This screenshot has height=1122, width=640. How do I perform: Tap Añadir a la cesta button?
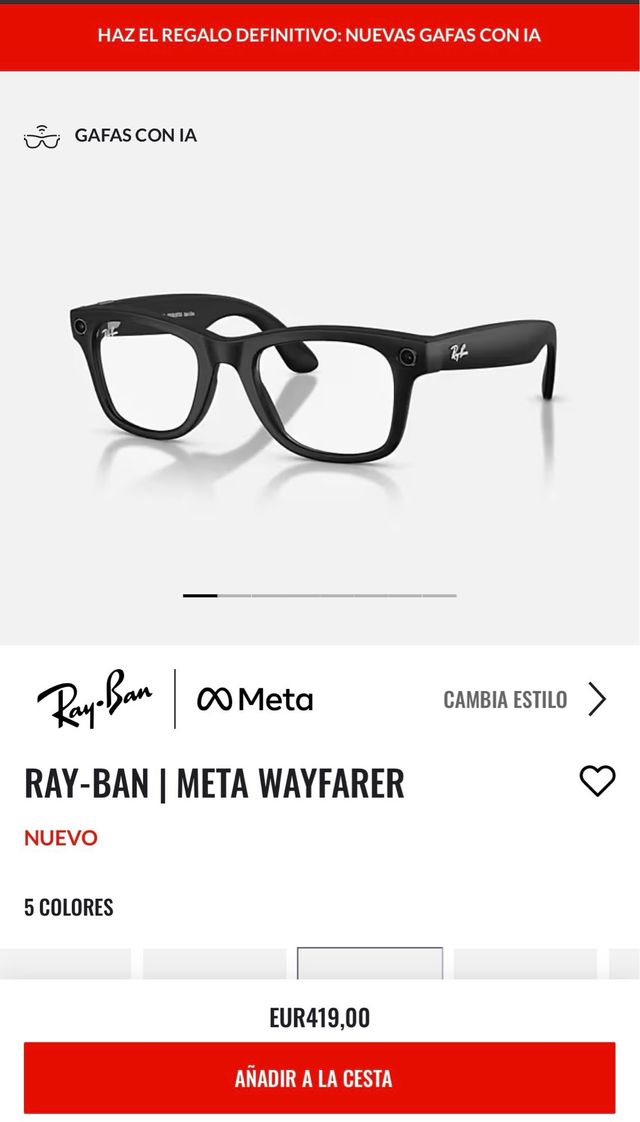click(x=319, y=1078)
